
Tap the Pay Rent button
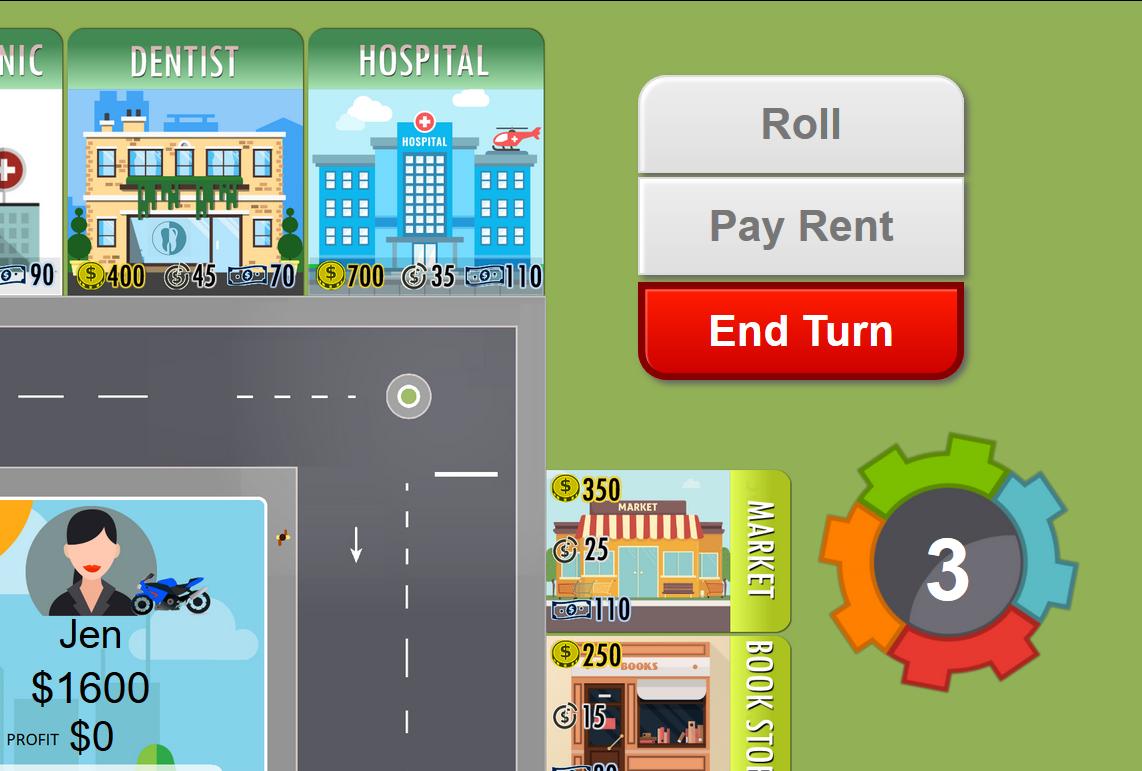(x=800, y=227)
